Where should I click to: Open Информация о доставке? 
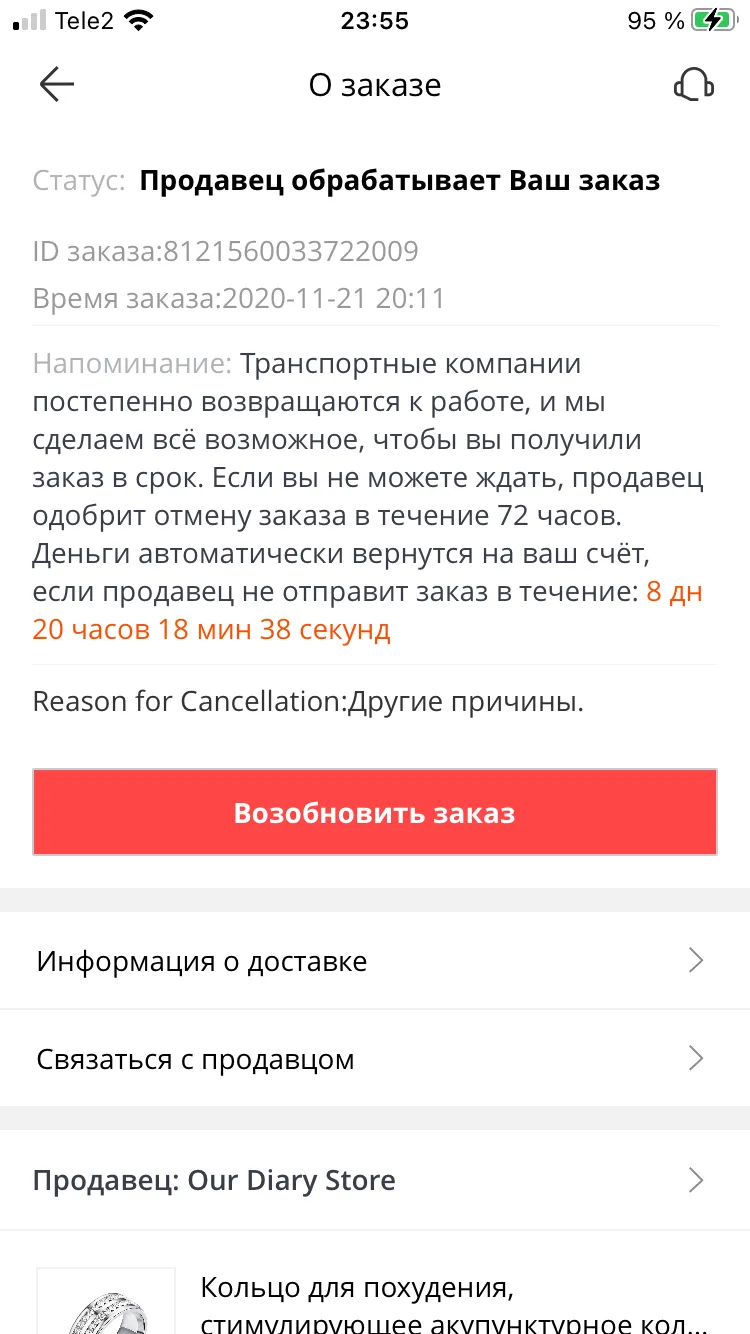point(375,961)
